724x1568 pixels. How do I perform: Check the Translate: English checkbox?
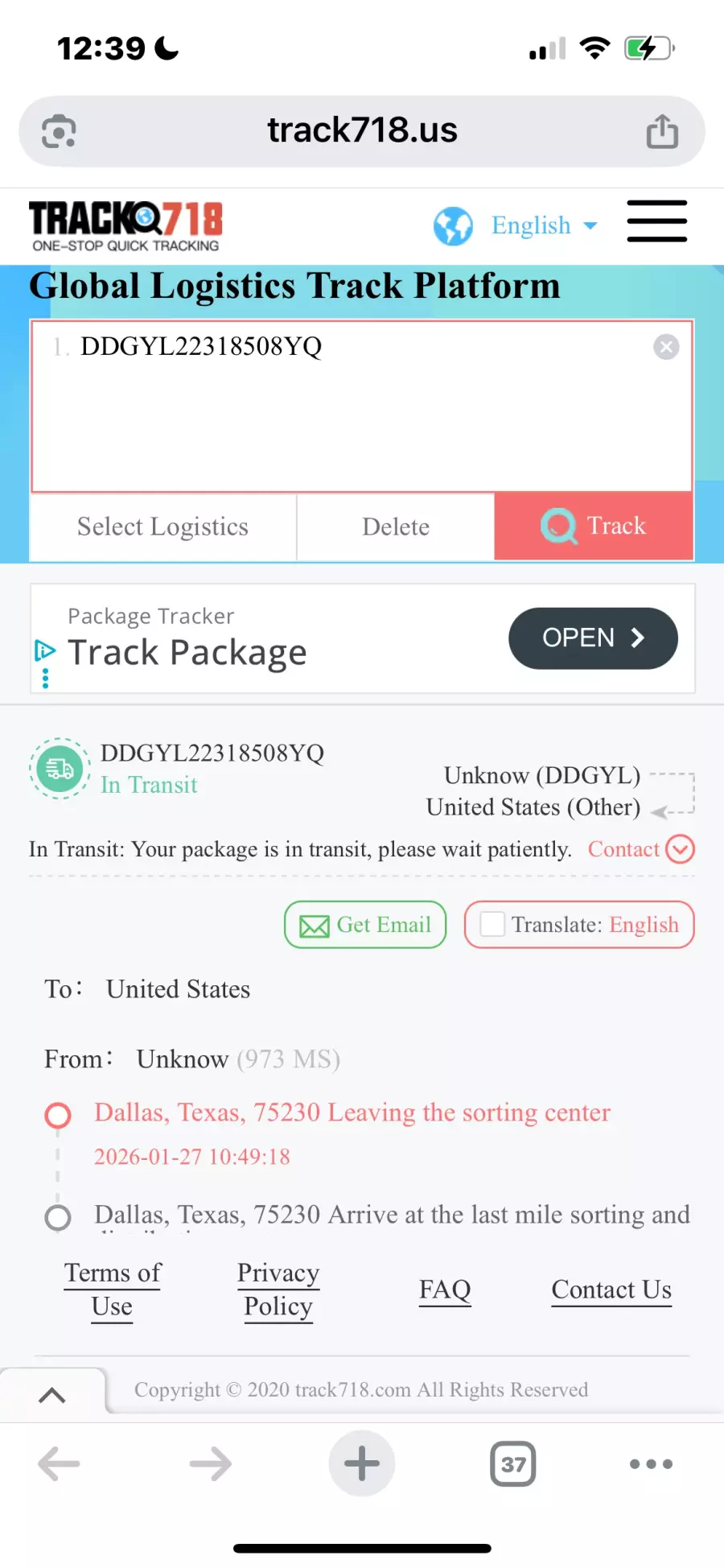pos(492,924)
